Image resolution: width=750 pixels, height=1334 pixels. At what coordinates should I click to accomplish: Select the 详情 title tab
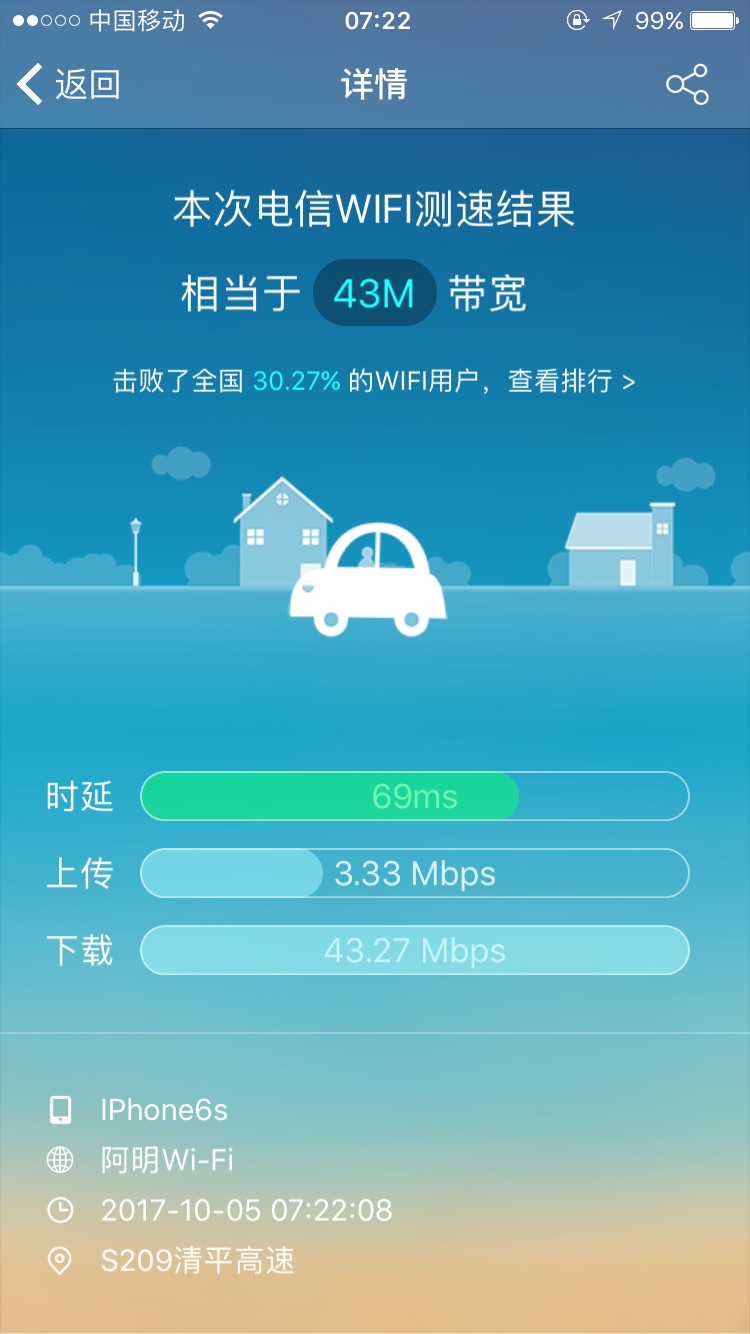pos(374,85)
